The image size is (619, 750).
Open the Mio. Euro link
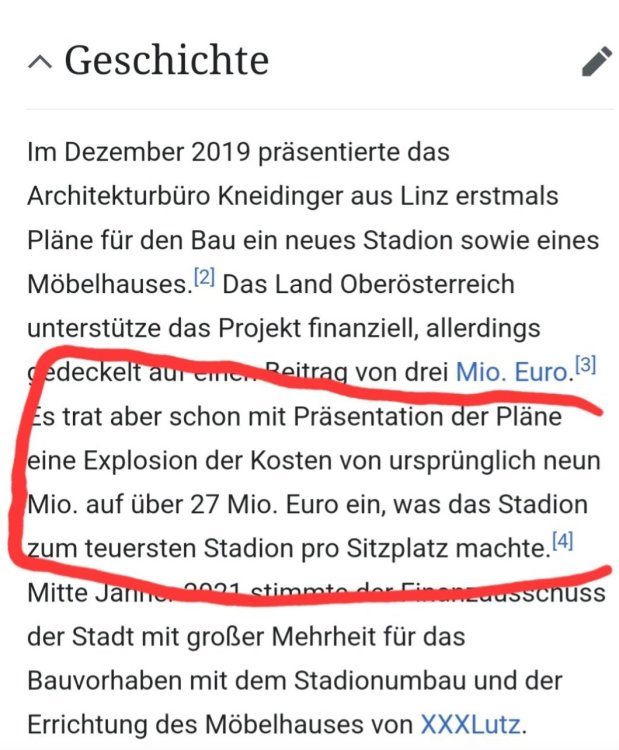pyautogui.click(x=512, y=373)
